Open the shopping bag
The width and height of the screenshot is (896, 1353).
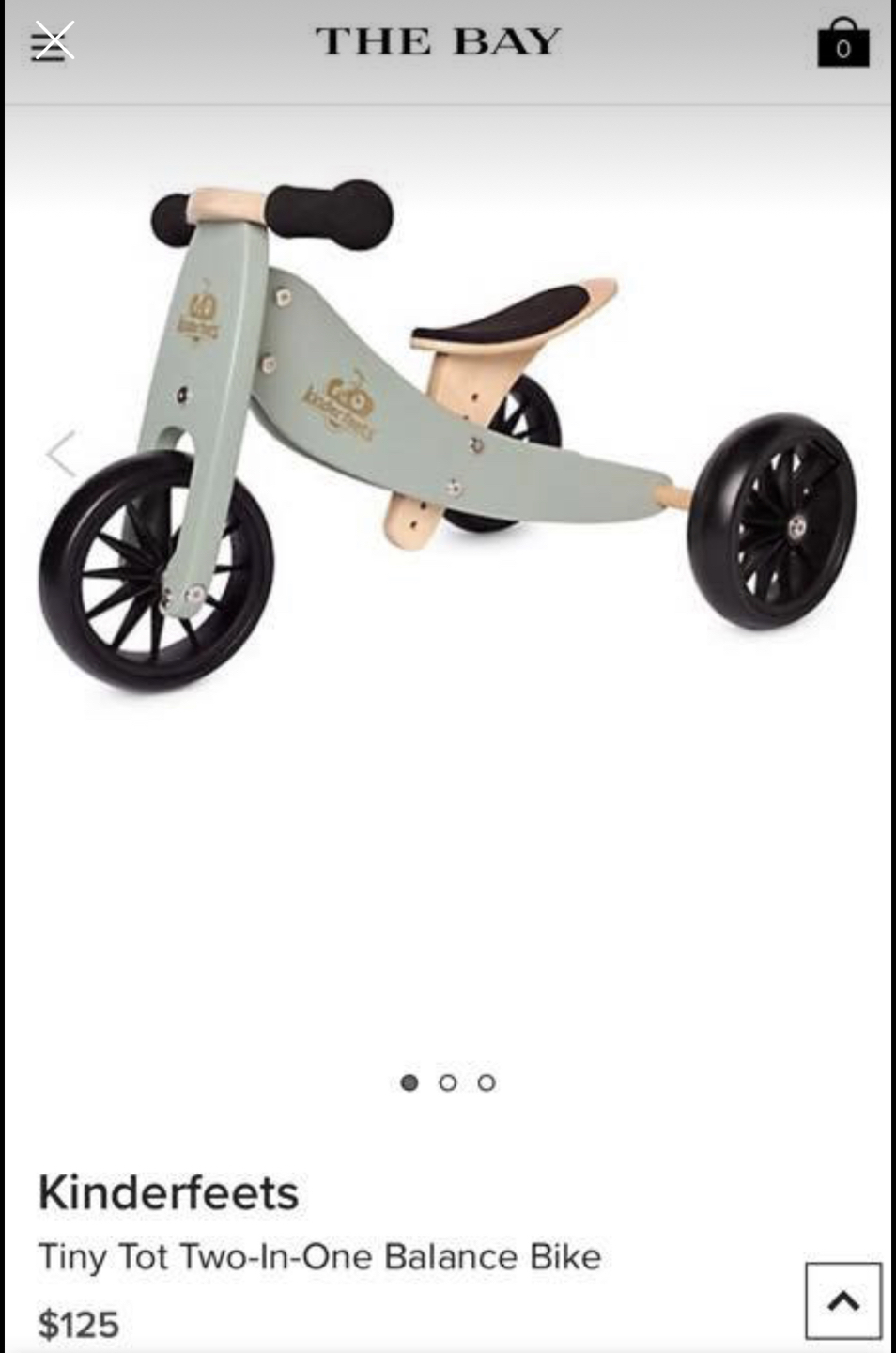click(842, 43)
